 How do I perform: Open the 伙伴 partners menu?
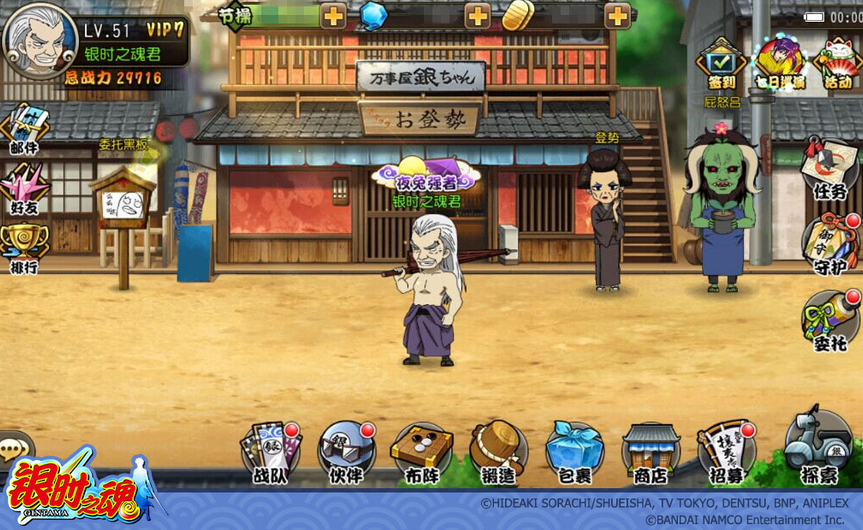click(x=346, y=452)
